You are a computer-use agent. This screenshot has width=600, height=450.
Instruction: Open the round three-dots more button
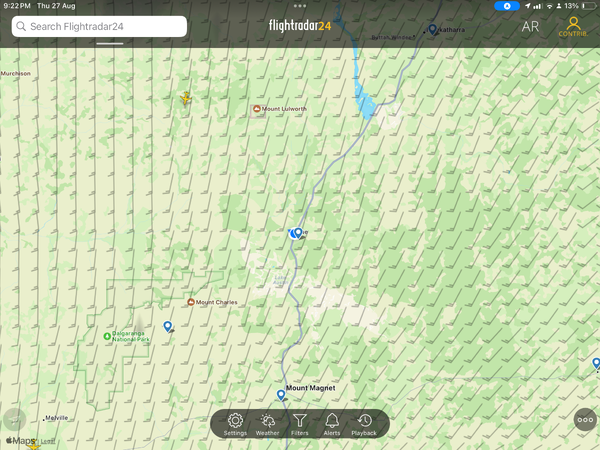point(585,420)
